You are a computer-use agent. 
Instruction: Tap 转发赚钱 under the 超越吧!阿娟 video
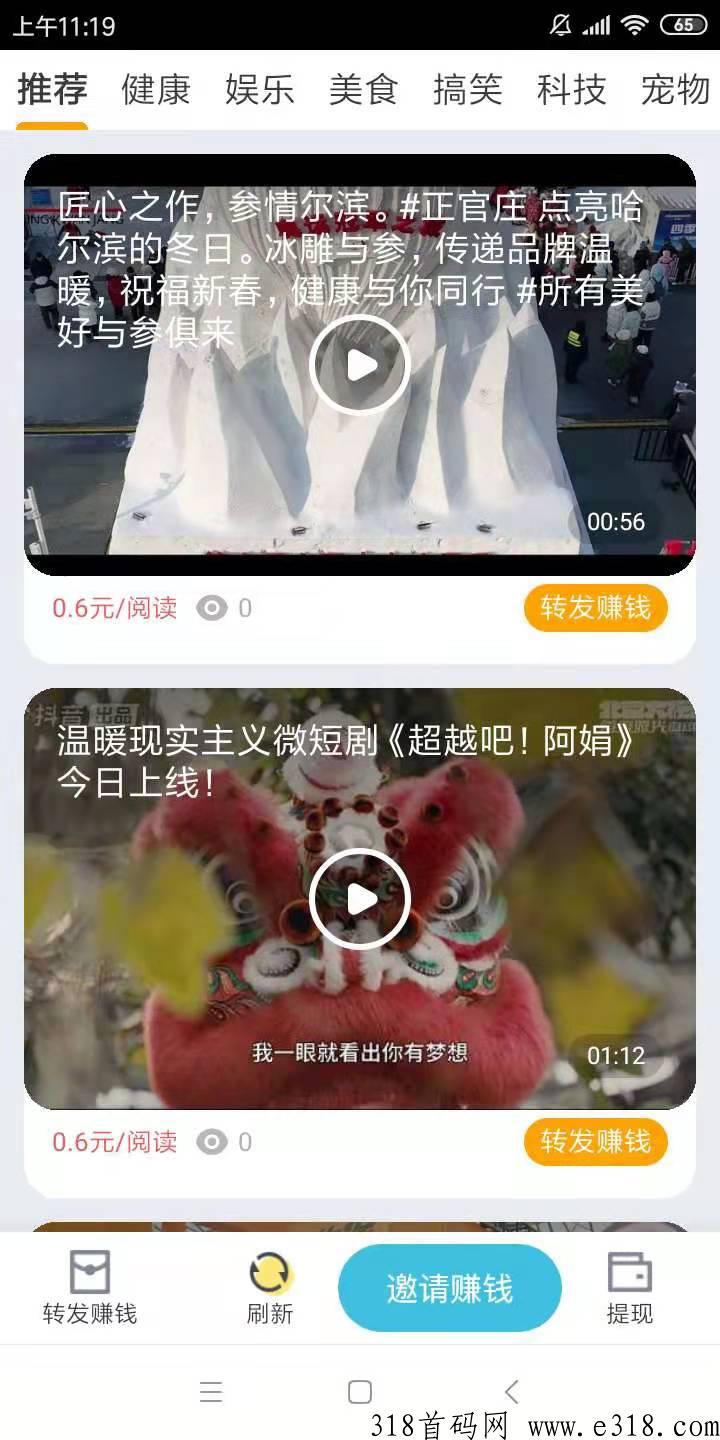[596, 1142]
